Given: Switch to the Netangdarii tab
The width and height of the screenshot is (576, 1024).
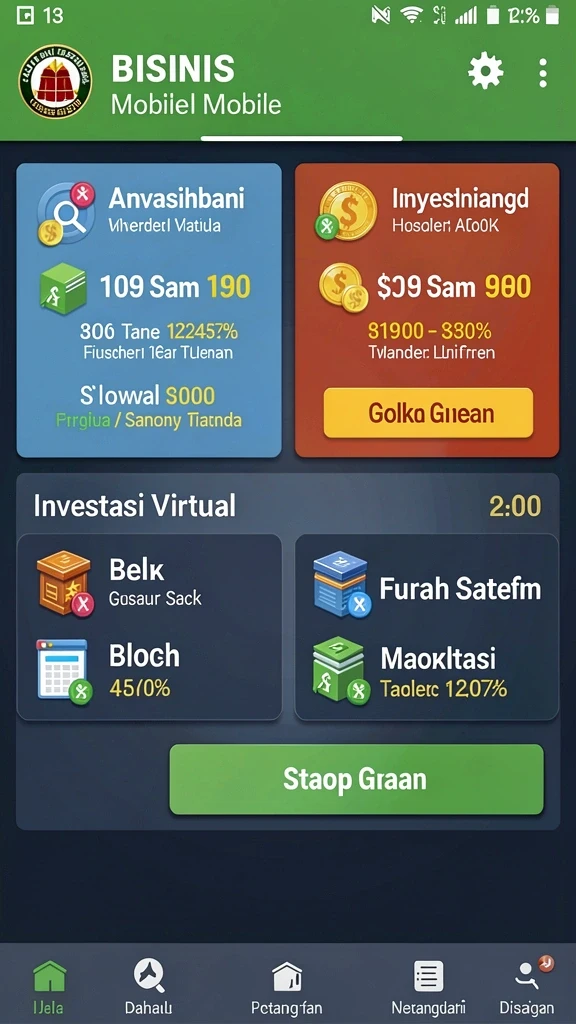Looking at the screenshot, I should (x=428, y=985).
